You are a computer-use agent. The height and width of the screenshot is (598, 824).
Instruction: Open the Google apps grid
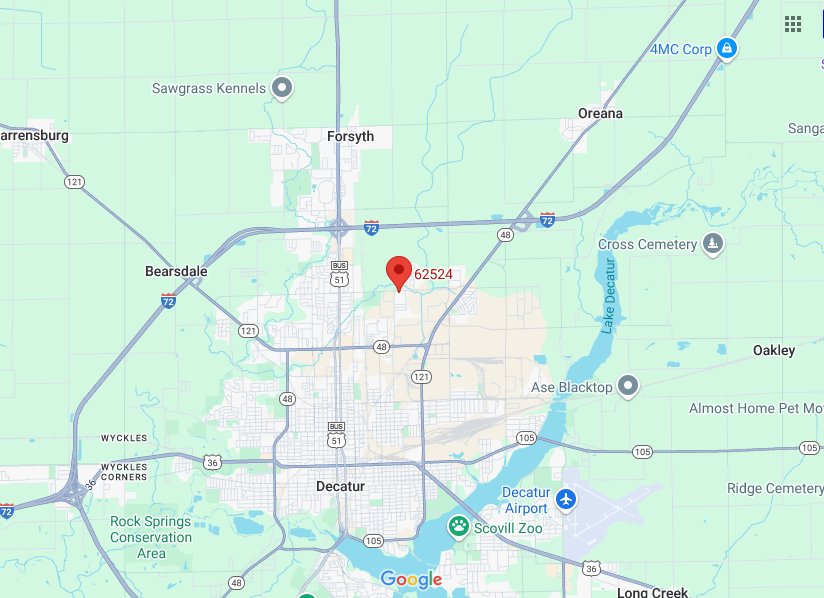[793, 24]
